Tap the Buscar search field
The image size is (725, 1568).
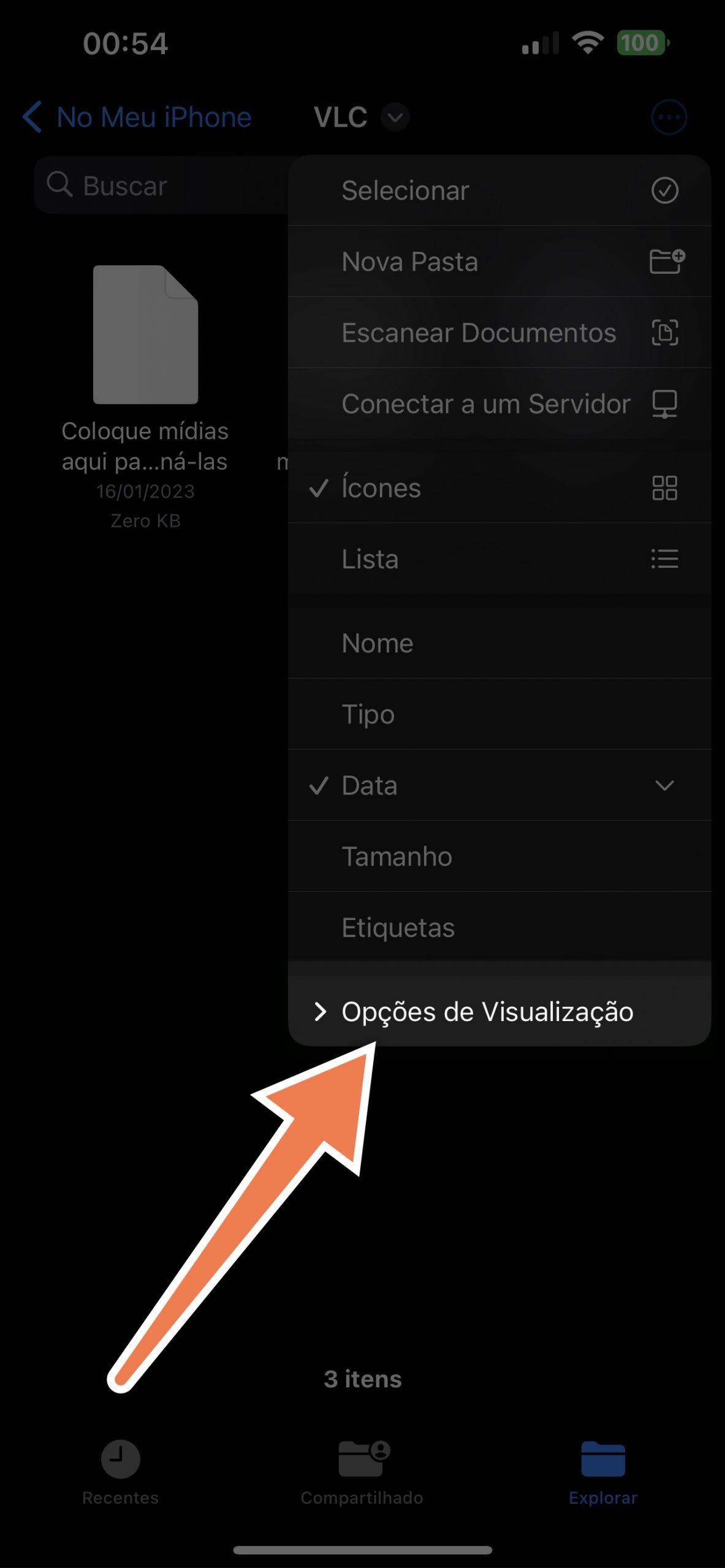click(x=162, y=185)
